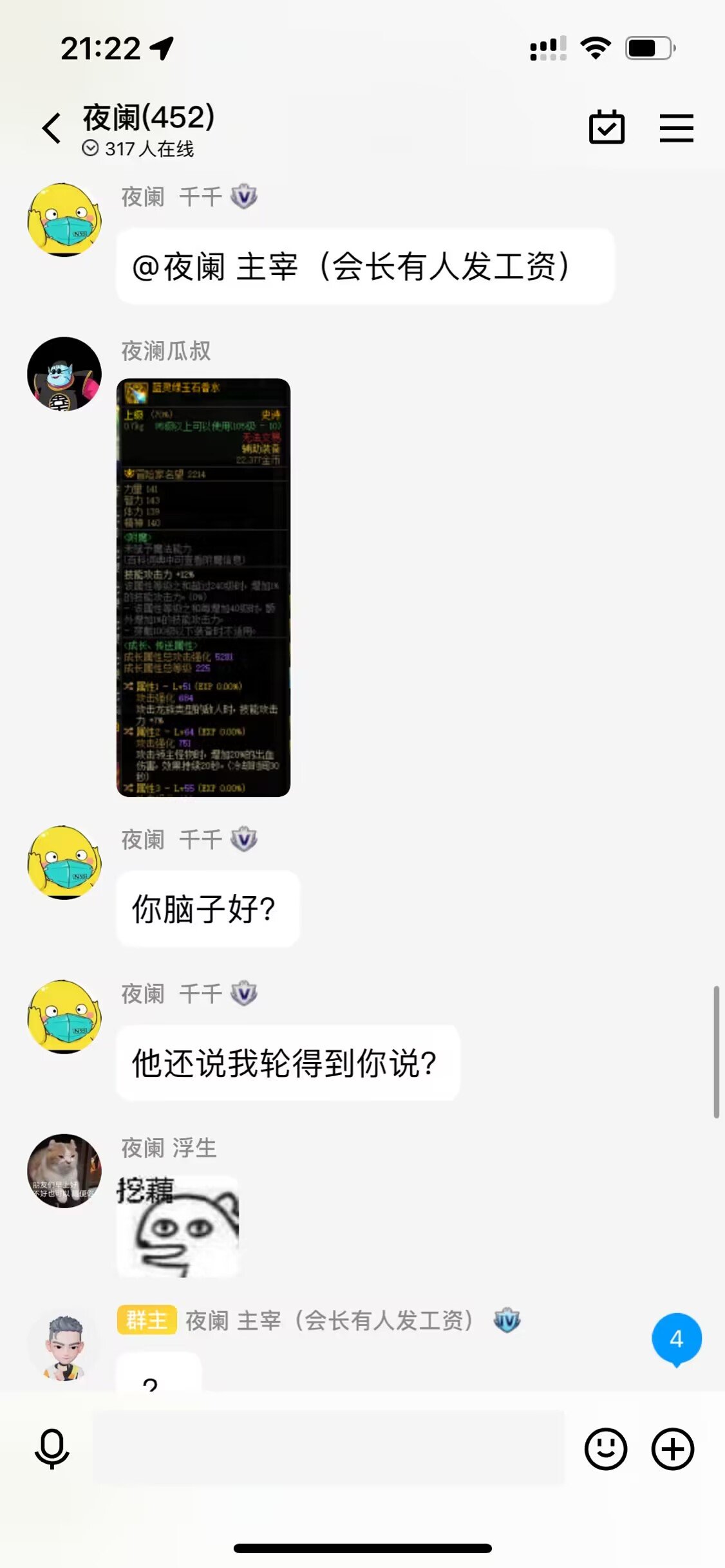Open the game item screenshot from 夜澜瓜叔
725x1568 pixels.
coord(203,587)
